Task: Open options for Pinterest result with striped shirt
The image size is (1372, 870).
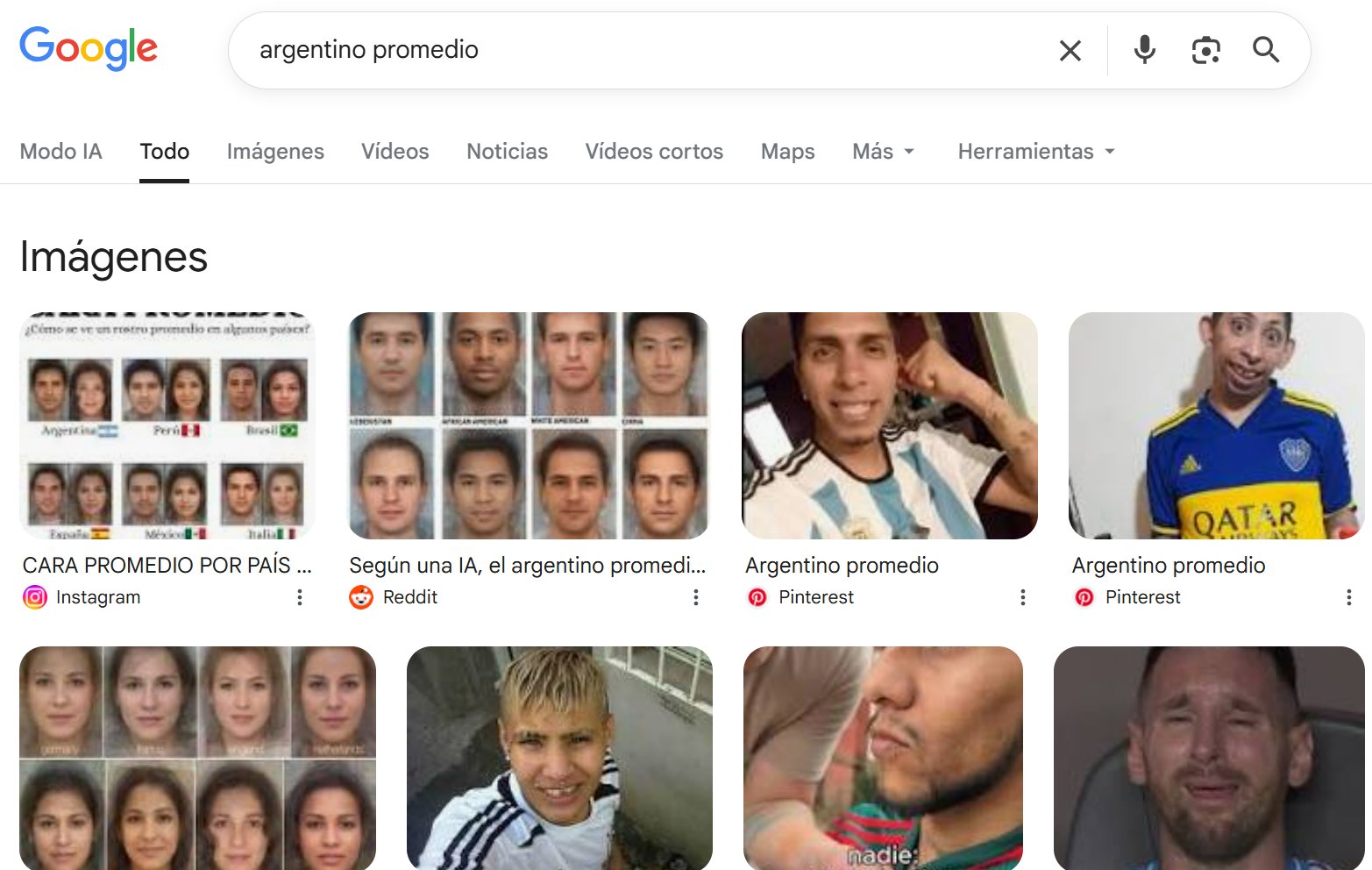Action: [1022, 597]
